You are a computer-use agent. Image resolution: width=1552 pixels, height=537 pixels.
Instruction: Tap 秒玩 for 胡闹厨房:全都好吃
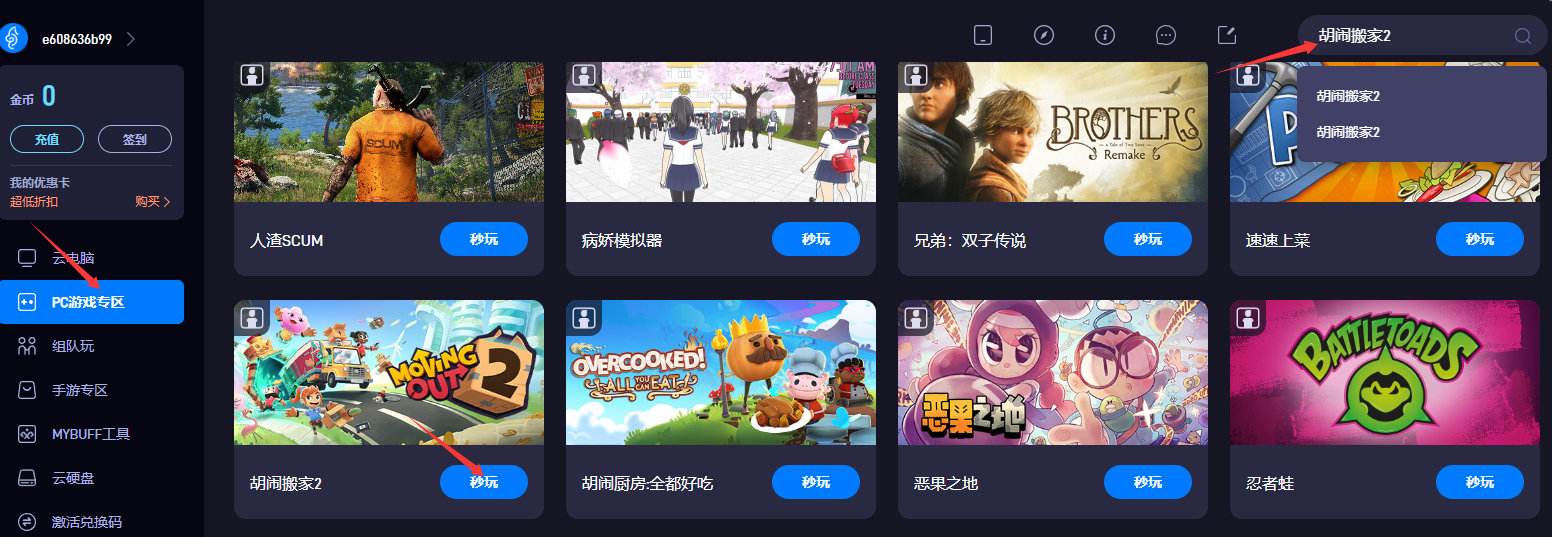816,482
